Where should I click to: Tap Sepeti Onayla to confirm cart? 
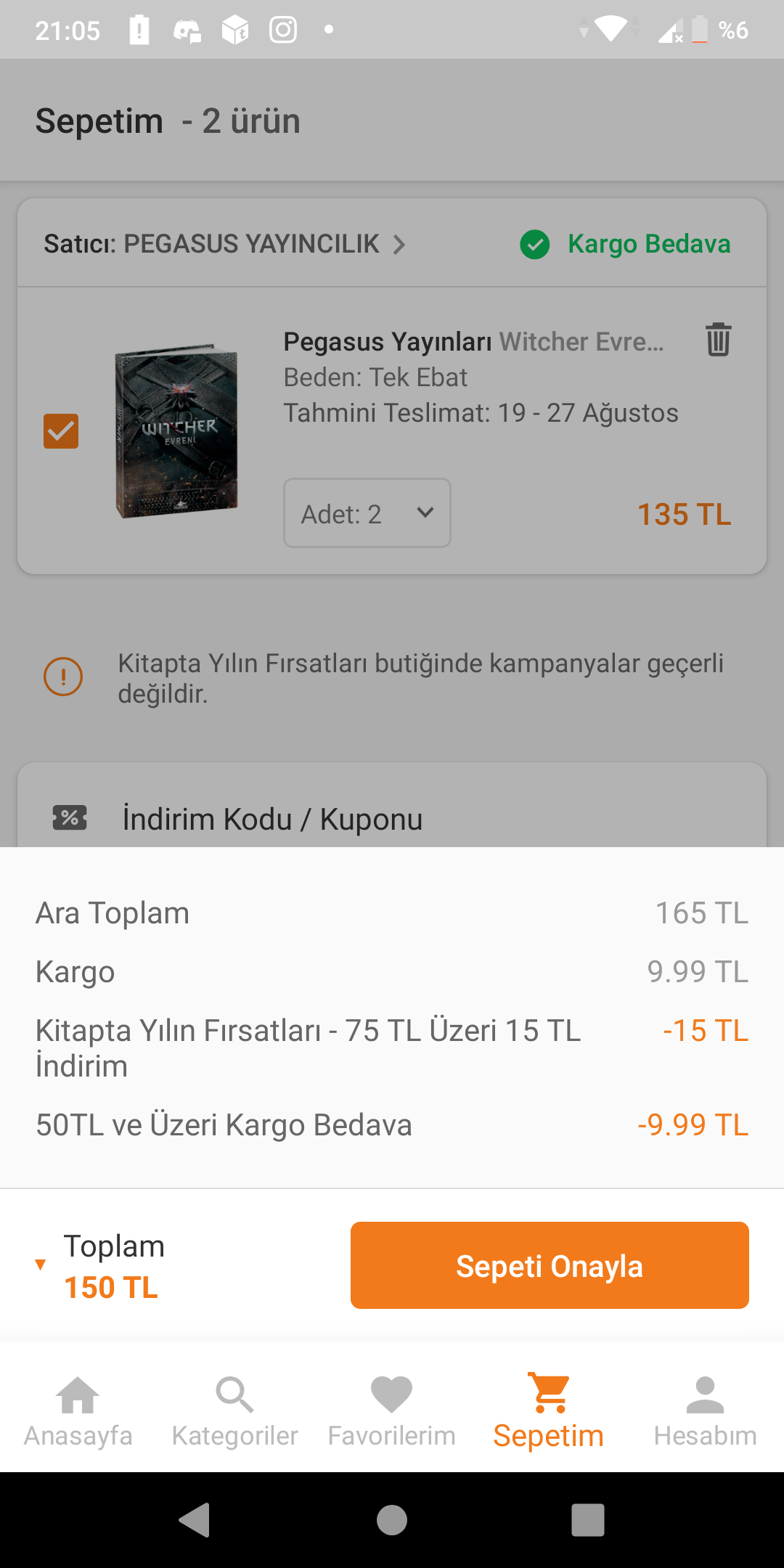click(x=550, y=1265)
